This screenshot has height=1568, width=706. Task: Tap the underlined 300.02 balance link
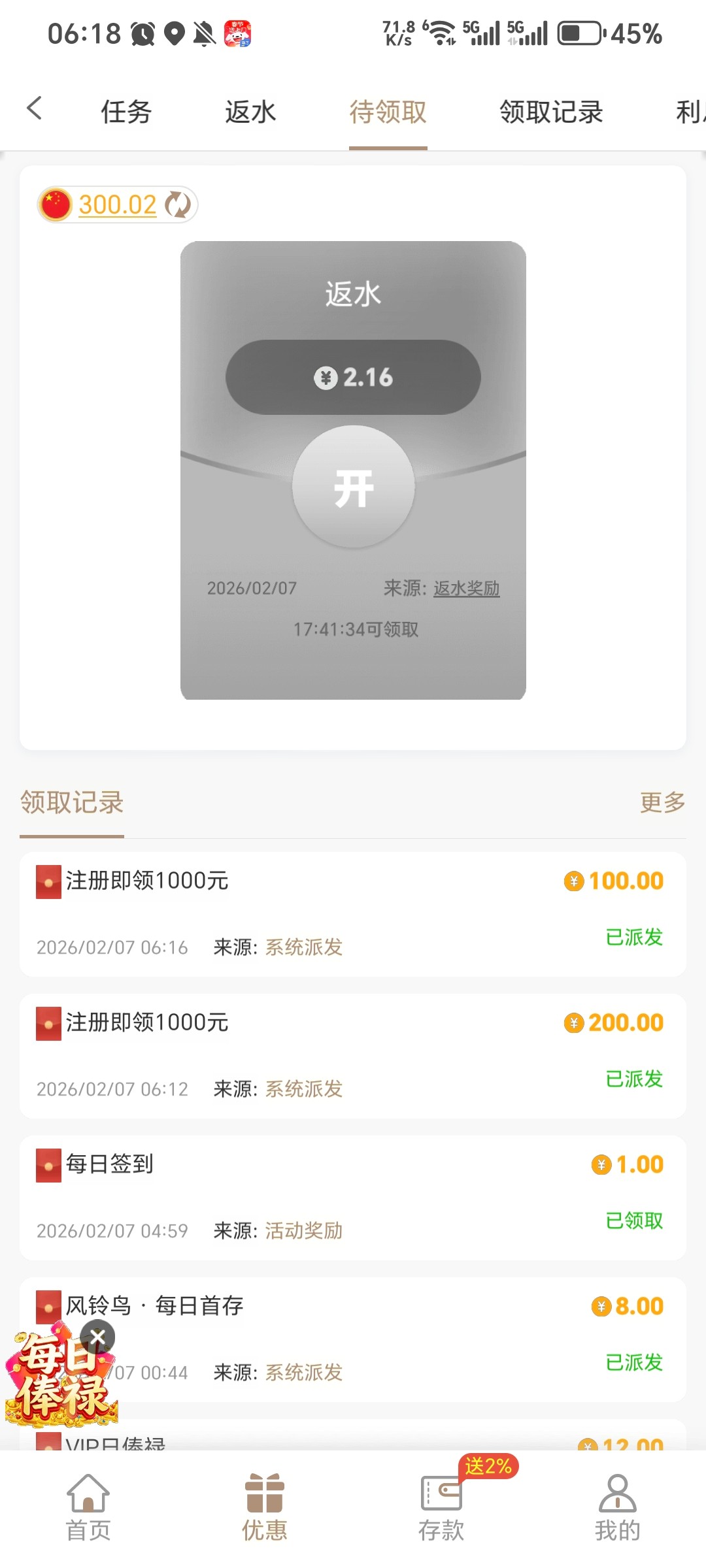pyautogui.click(x=116, y=204)
